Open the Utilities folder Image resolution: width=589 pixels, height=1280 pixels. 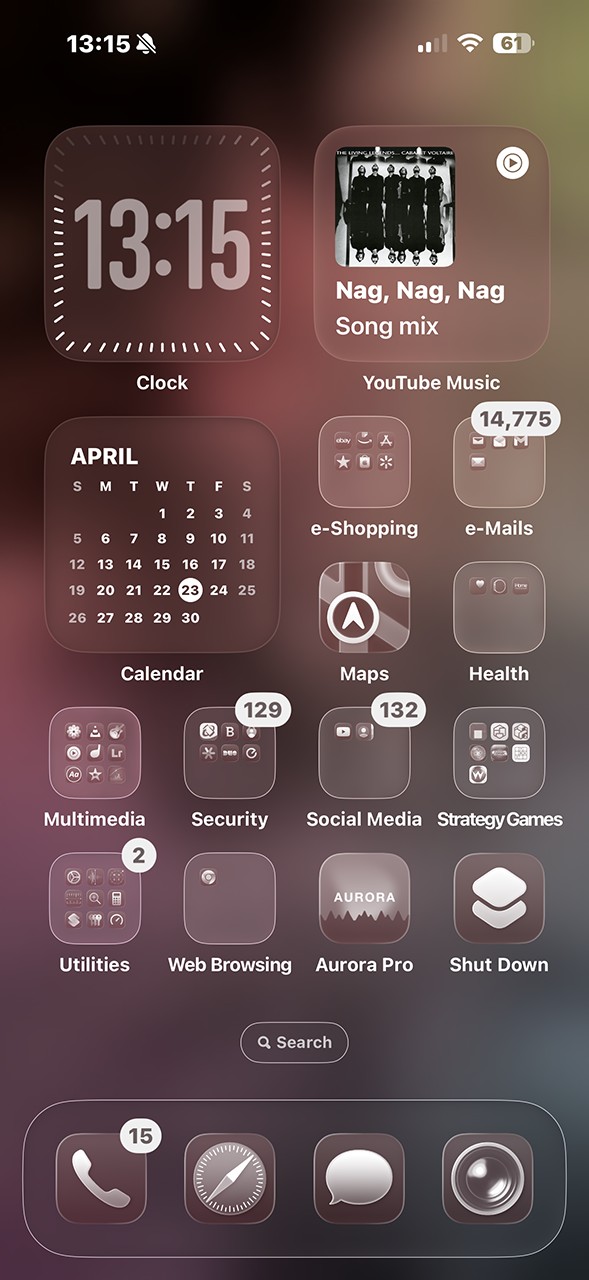pyautogui.click(x=94, y=898)
